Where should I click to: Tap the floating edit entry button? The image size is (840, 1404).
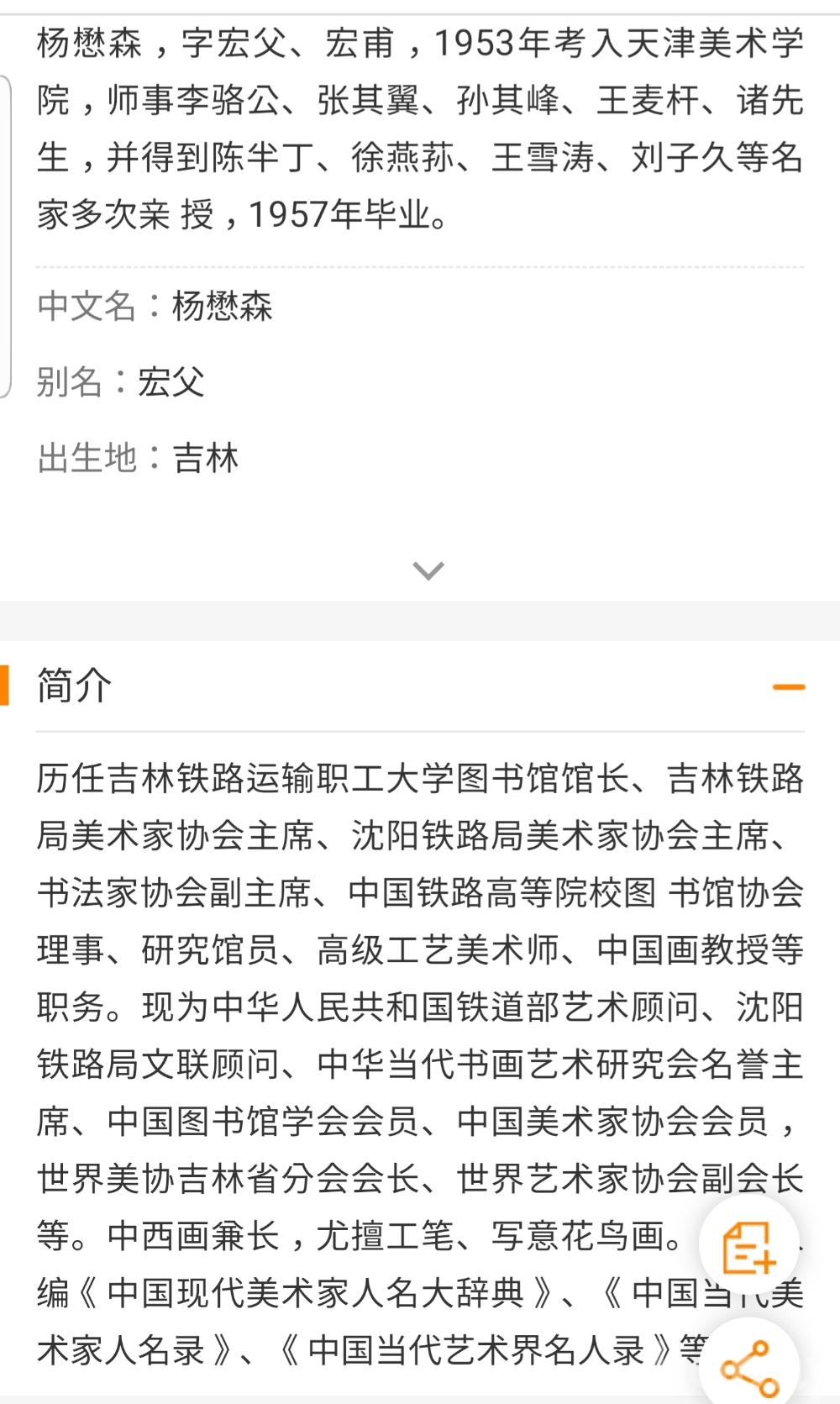(x=748, y=1247)
